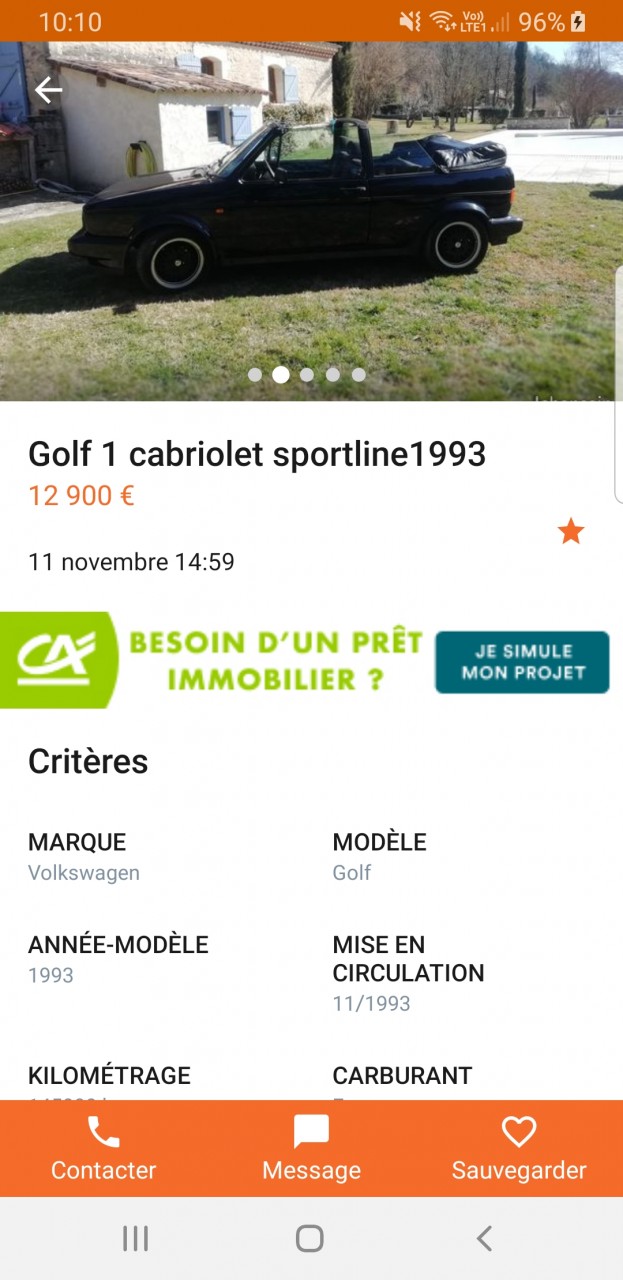Open the Golf cabriolet photo gallery
Screen dimensions: 623x1280
tap(310, 220)
